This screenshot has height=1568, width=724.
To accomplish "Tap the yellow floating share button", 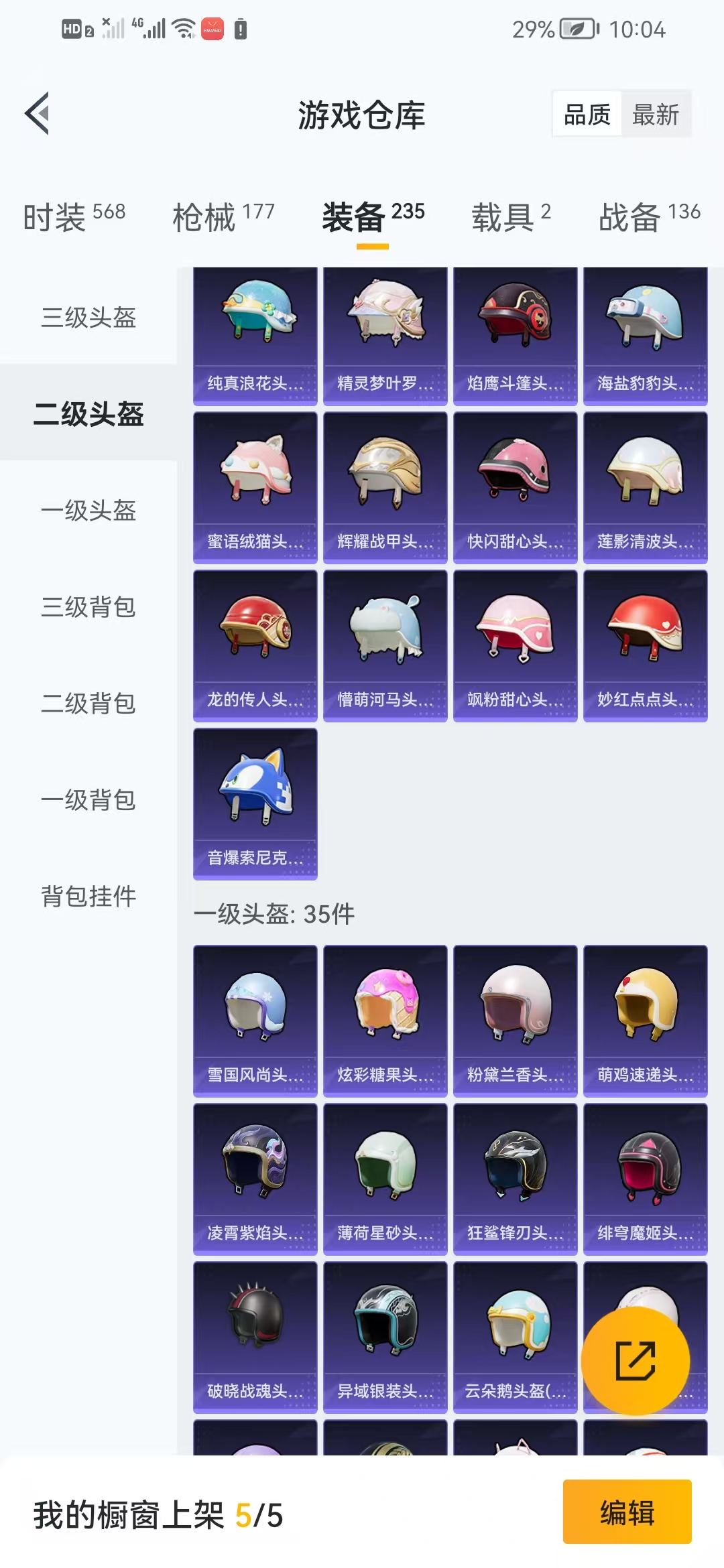I will tap(635, 1360).
